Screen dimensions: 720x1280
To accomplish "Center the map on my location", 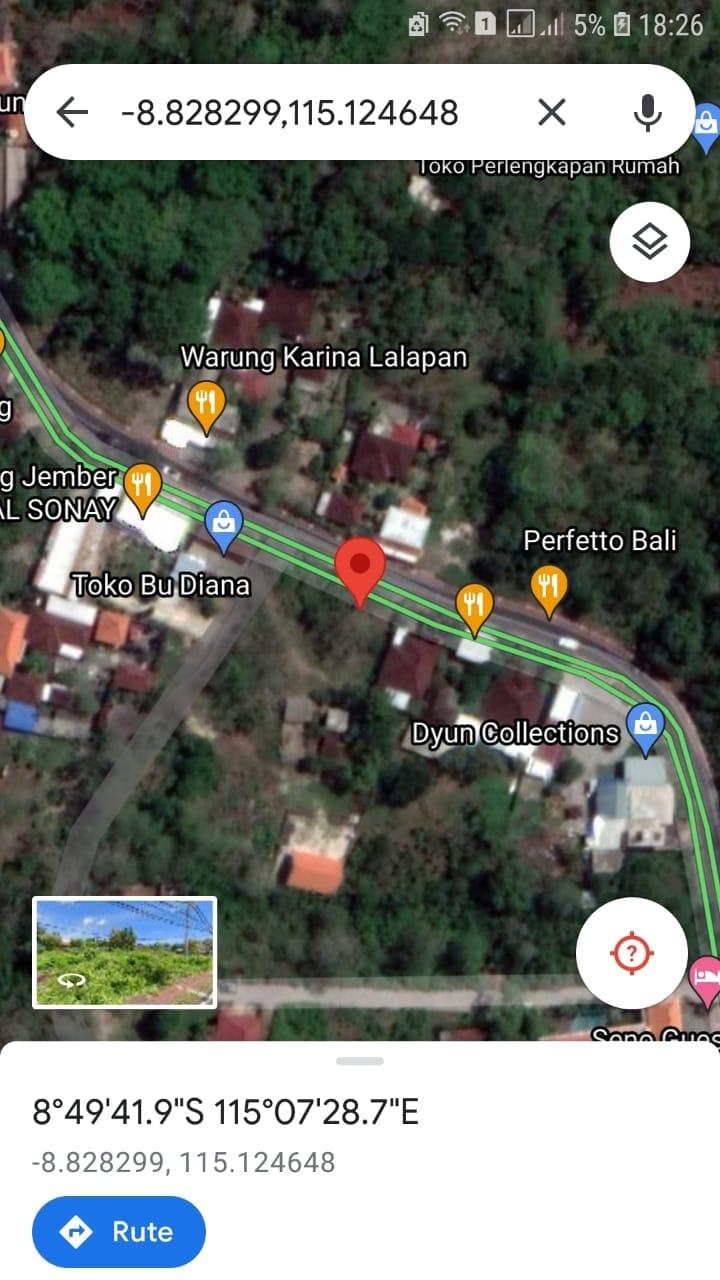I will click(x=632, y=953).
